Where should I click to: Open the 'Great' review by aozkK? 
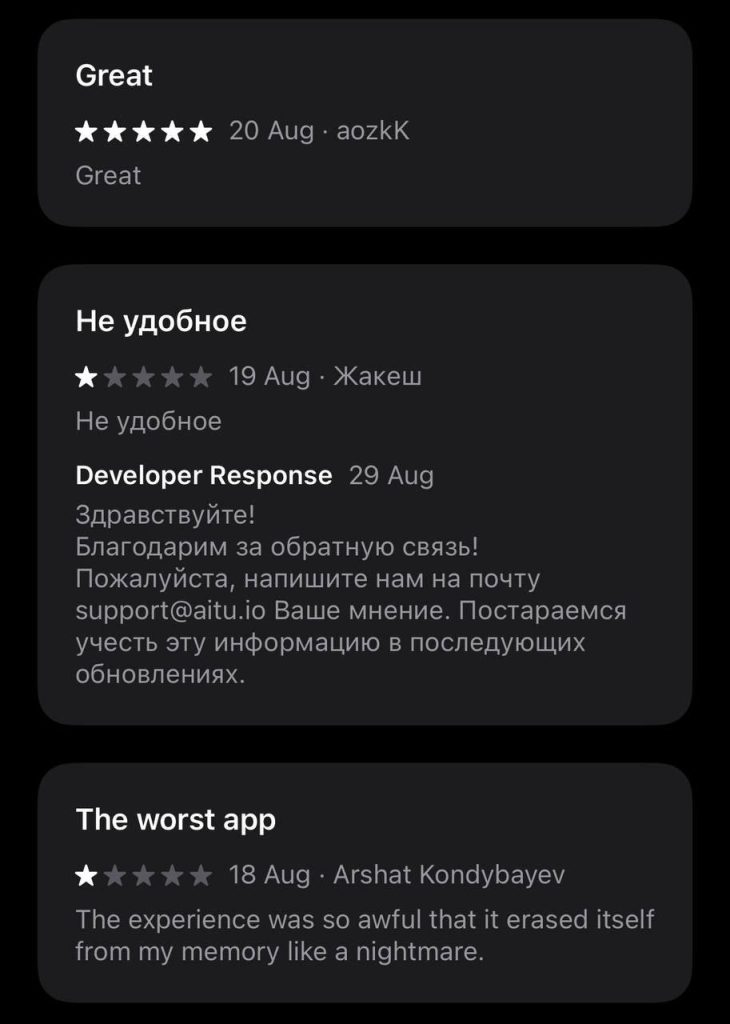pos(364,123)
